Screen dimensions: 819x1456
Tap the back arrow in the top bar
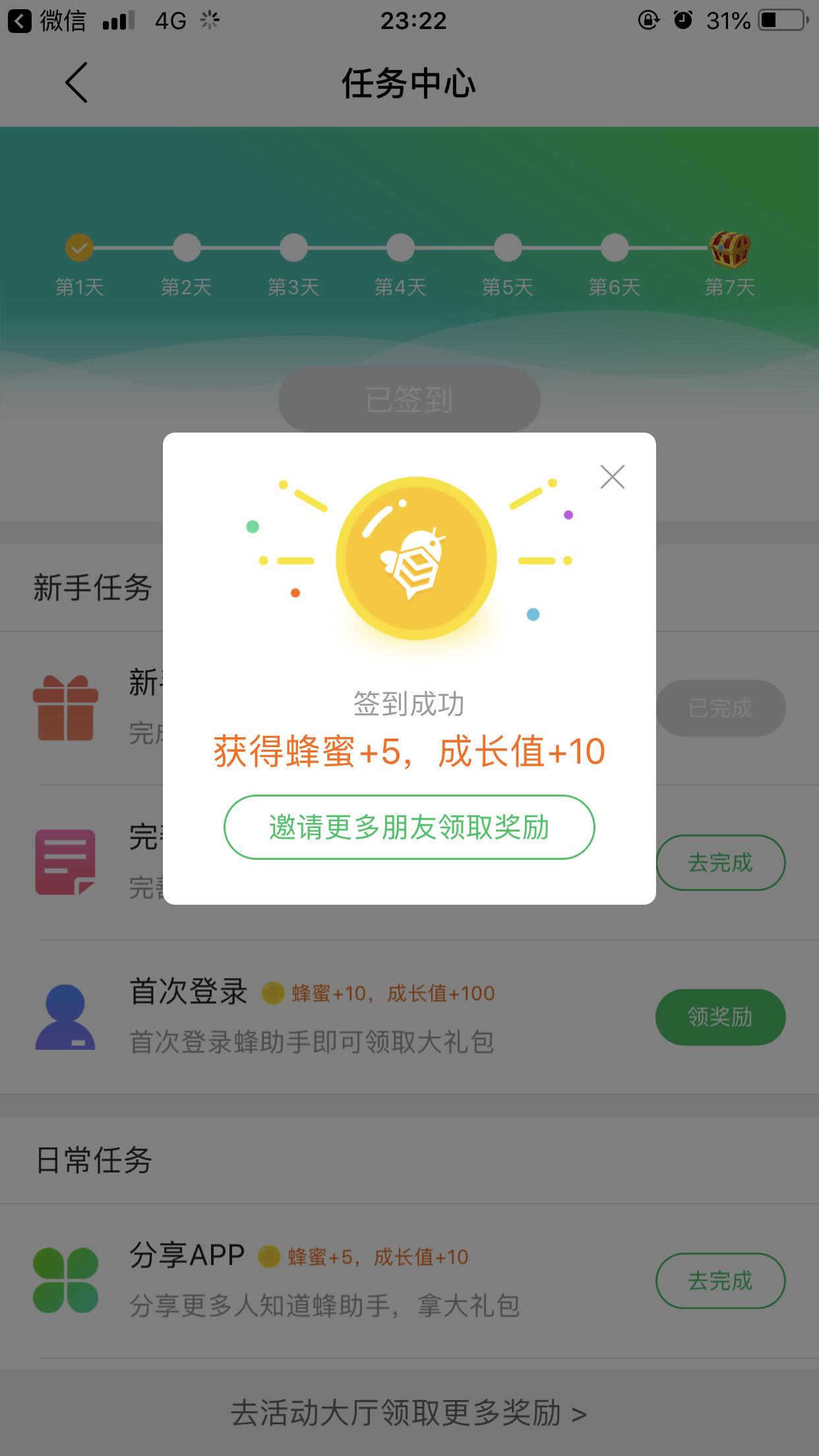[75, 83]
